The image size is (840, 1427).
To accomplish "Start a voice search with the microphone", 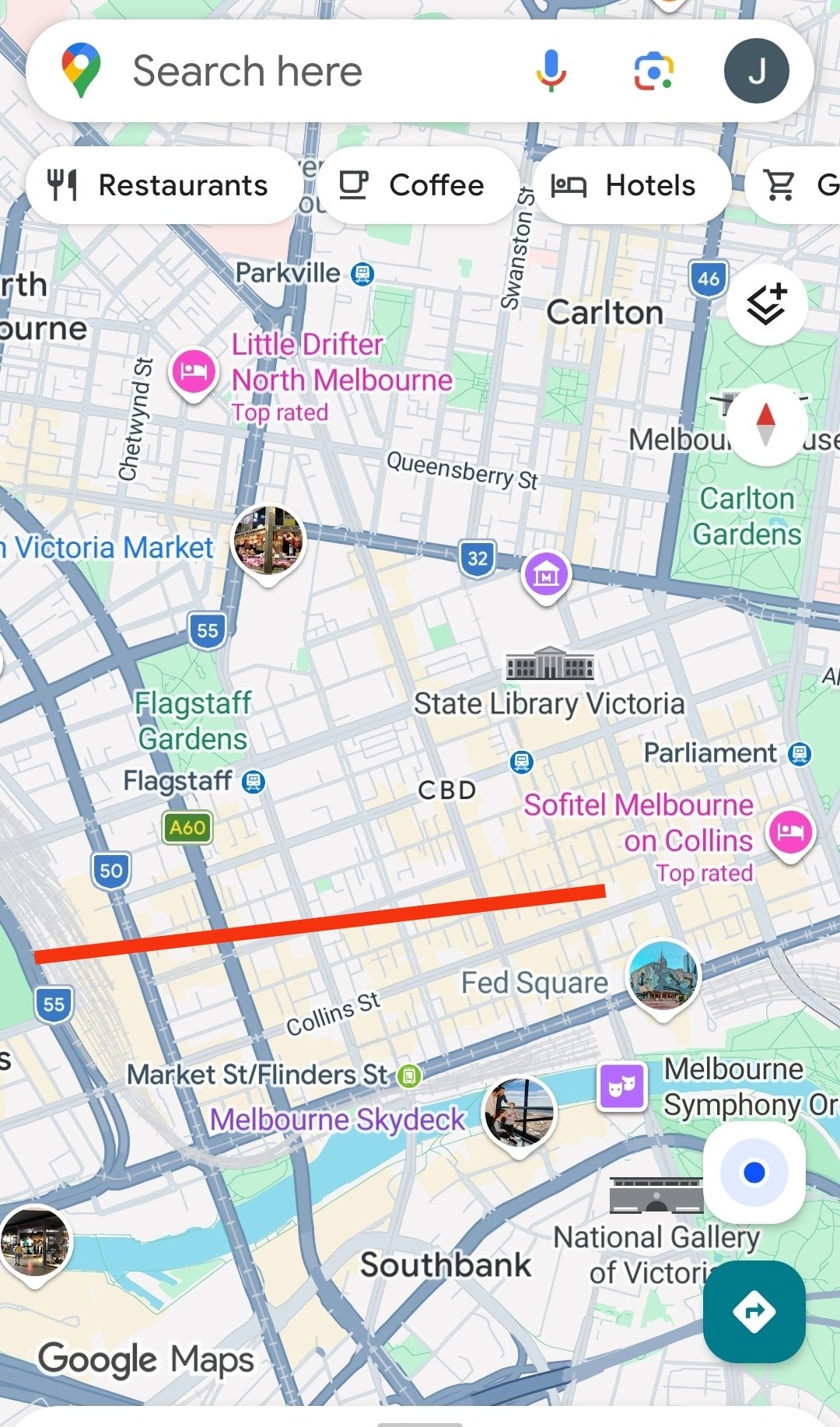I will point(551,71).
